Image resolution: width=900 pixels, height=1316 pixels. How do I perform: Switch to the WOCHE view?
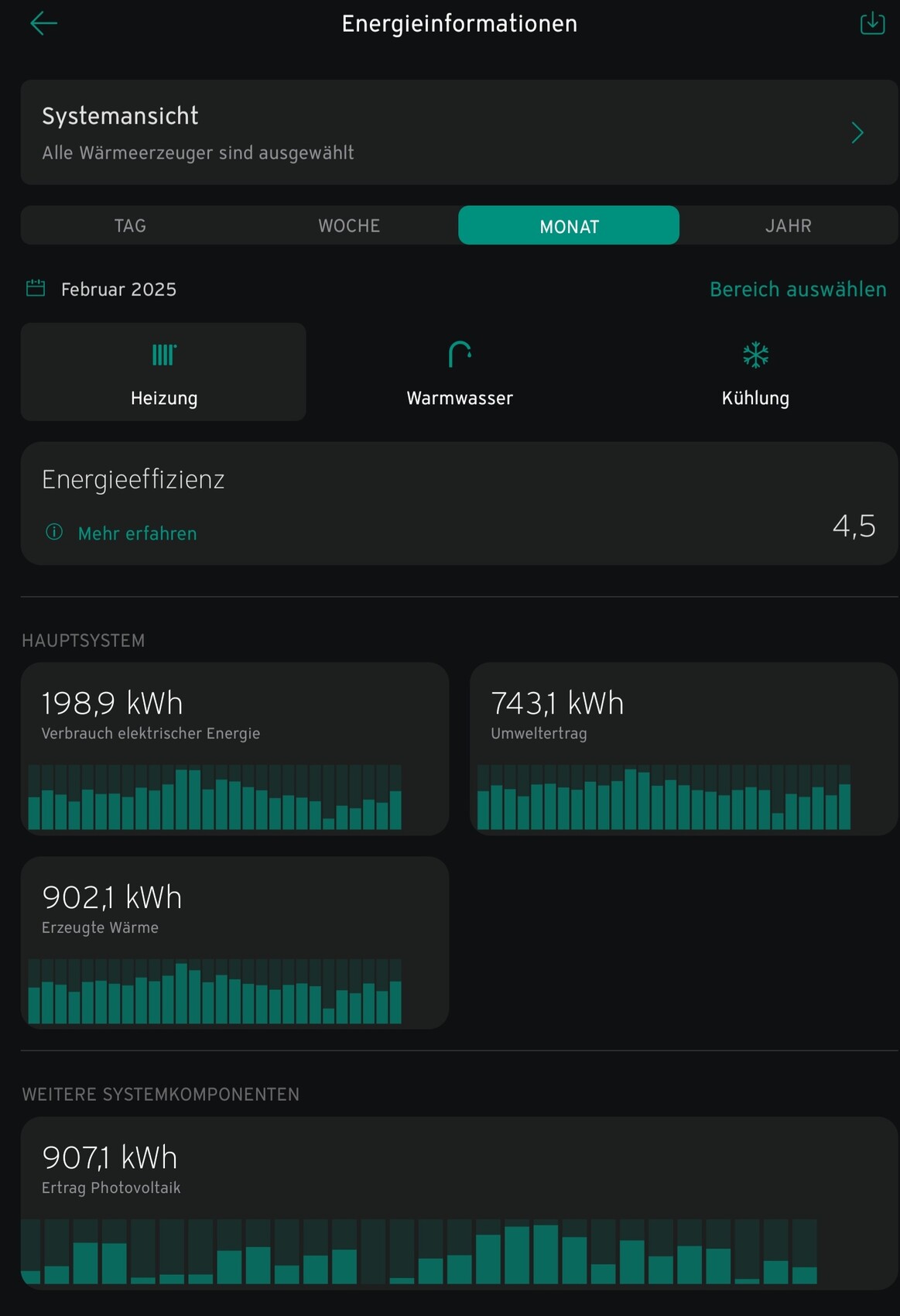coord(349,226)
